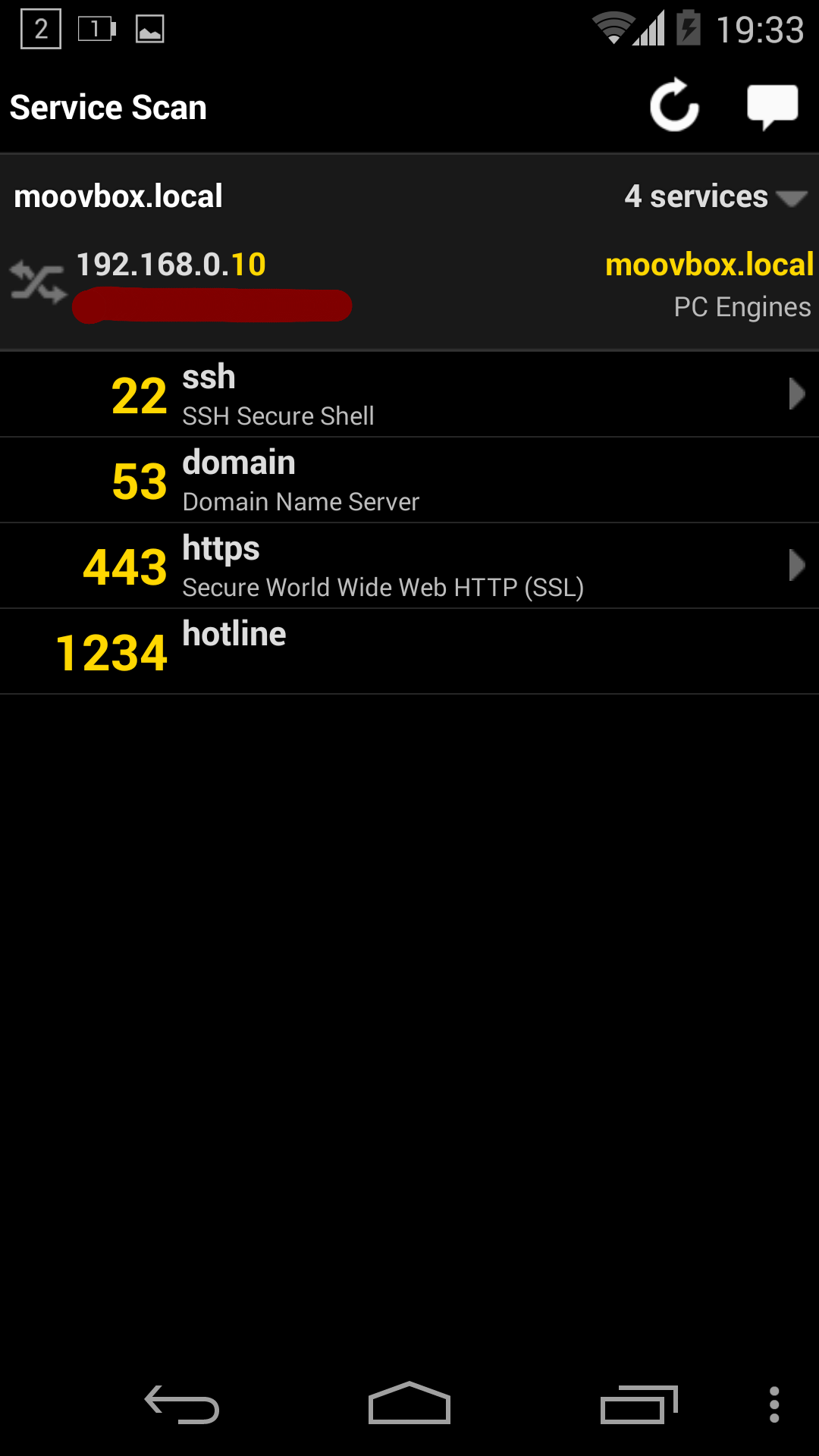Open the https port 443 service
The image size is (819, 1456).
[409, 566]
